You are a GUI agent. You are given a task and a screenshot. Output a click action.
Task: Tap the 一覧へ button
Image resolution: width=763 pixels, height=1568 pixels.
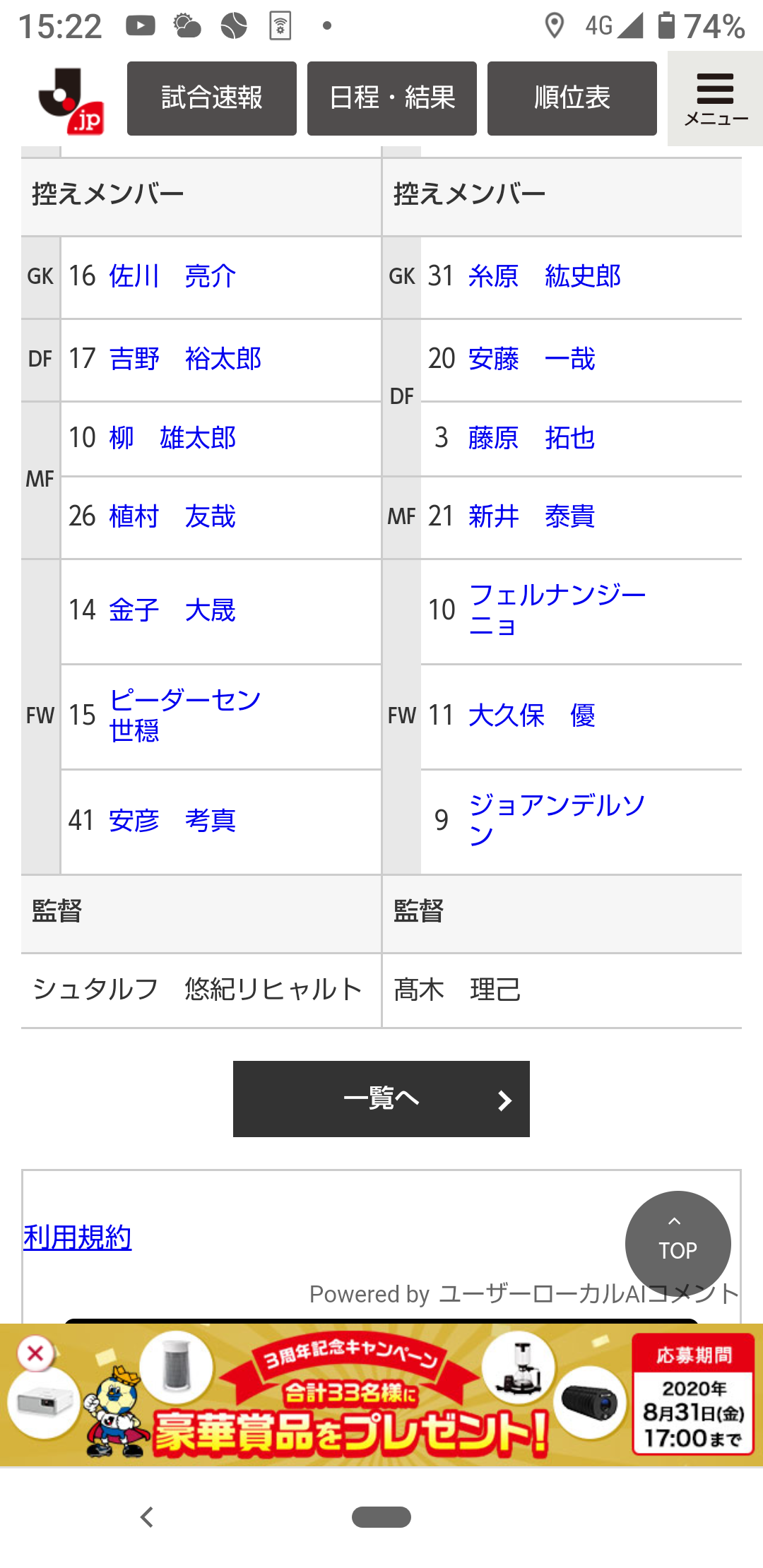coord(381,1099)
